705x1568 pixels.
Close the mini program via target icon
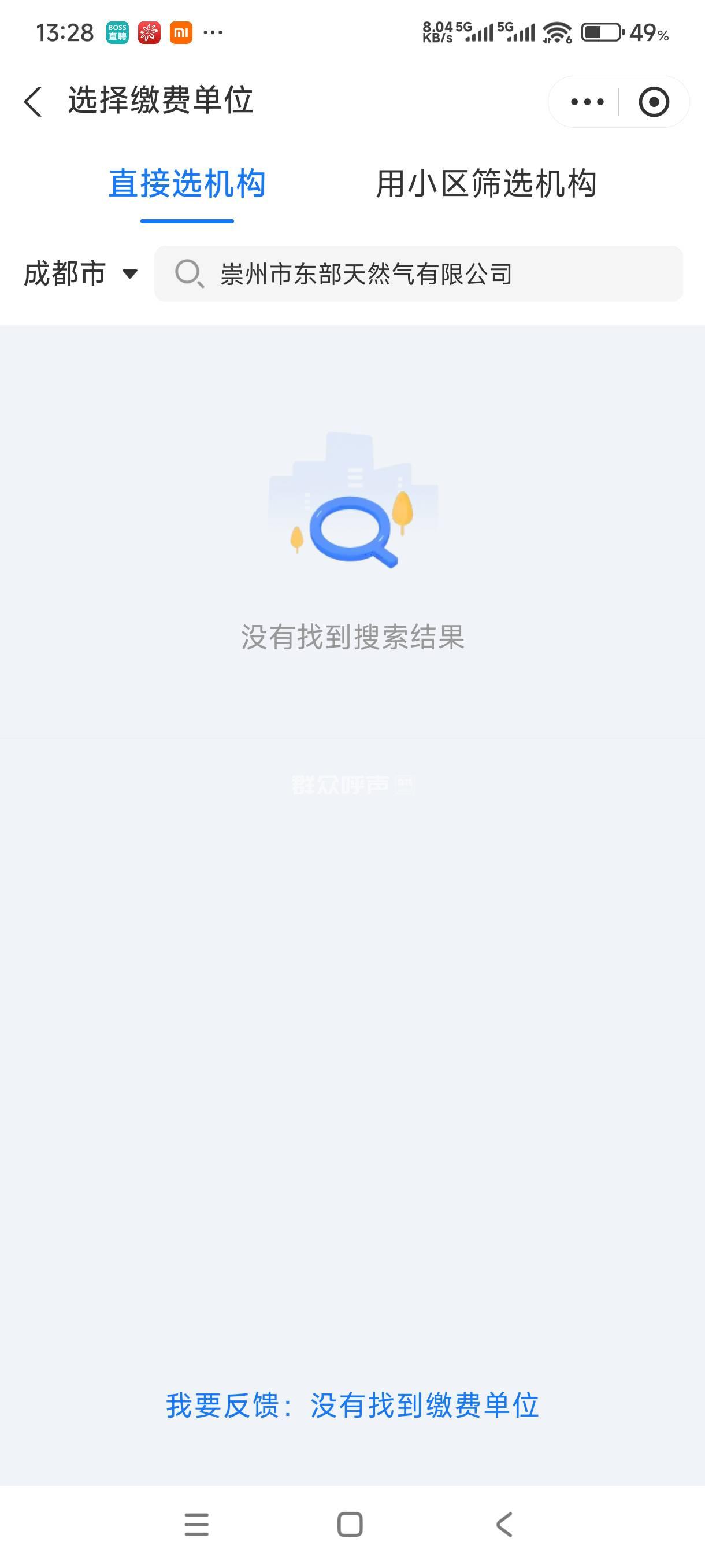point(654,102)
